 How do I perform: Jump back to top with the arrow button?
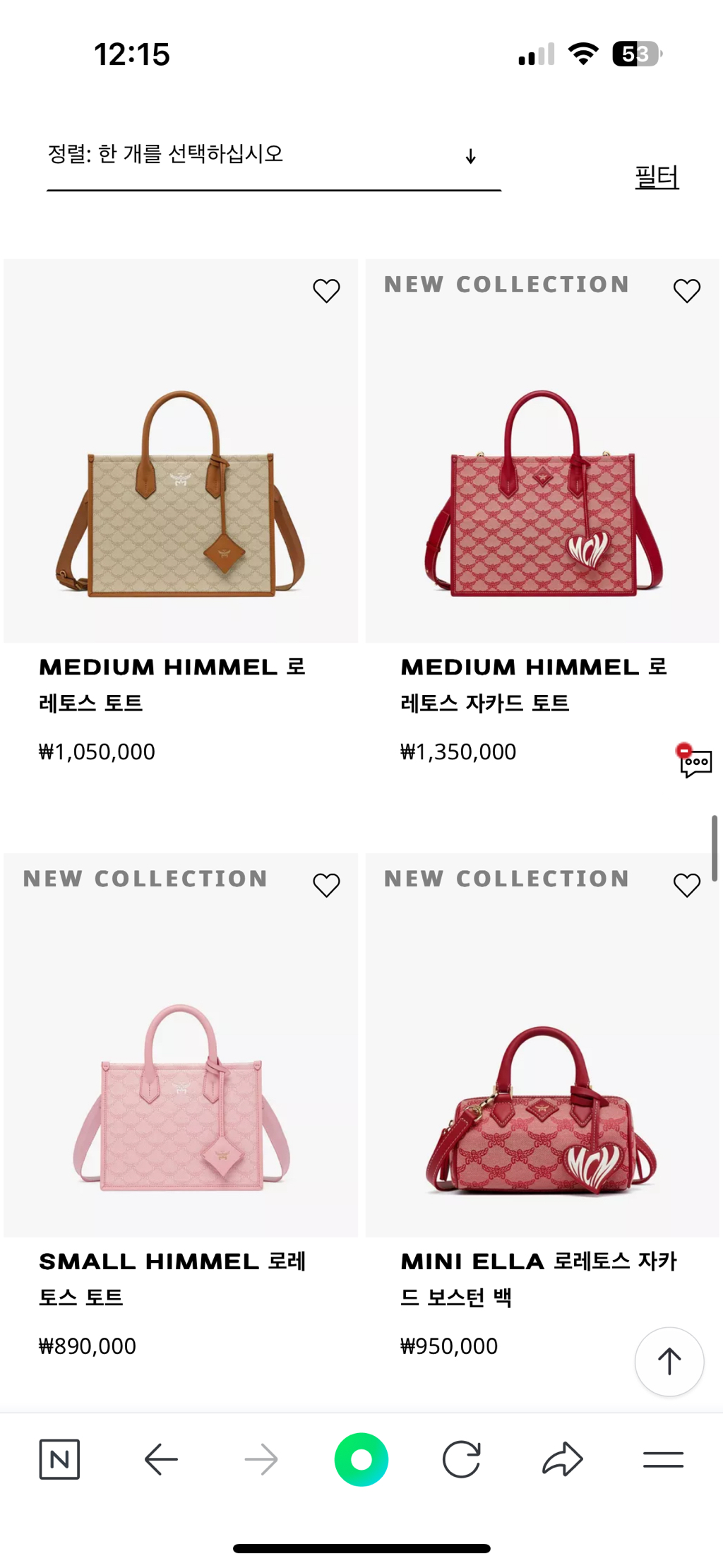(x=669, y=1361)
